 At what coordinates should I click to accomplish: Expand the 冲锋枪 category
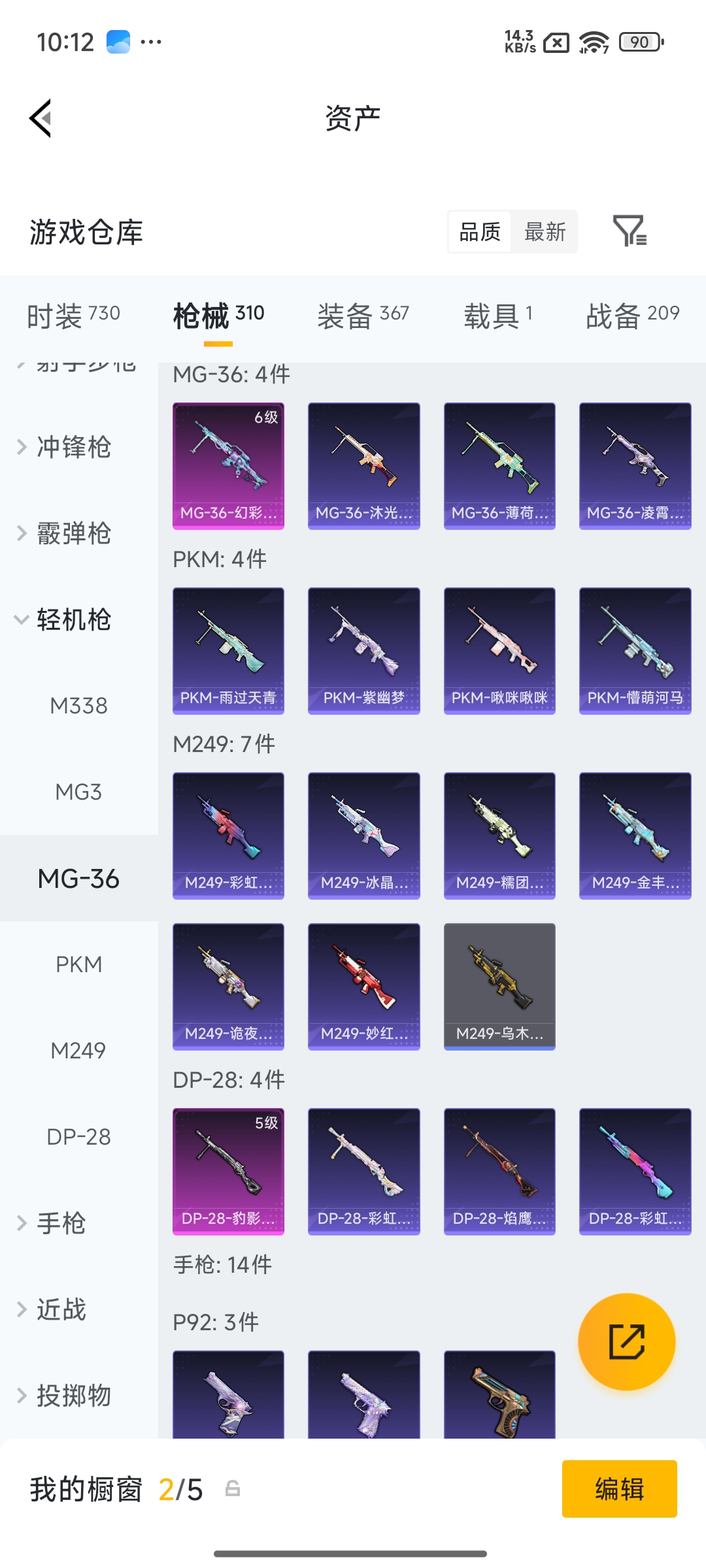pos(64,448)
